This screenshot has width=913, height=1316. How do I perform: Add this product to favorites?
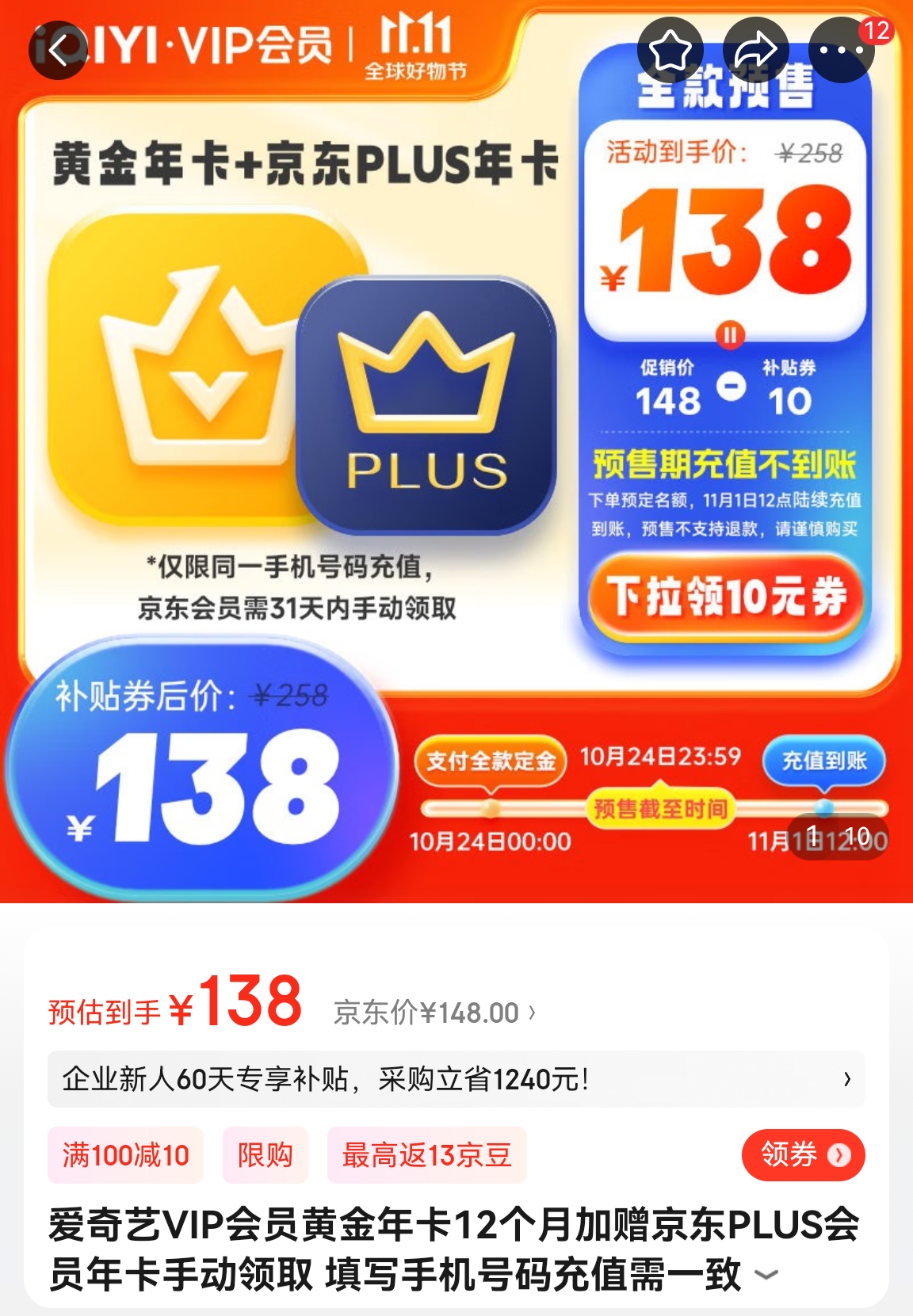670,51
